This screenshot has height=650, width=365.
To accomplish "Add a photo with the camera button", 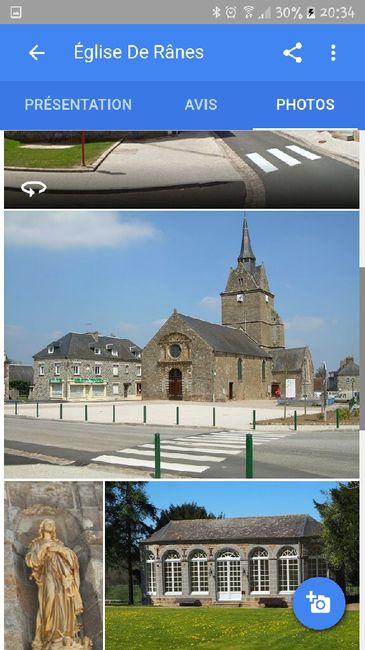I will click(x=319, y=603).
